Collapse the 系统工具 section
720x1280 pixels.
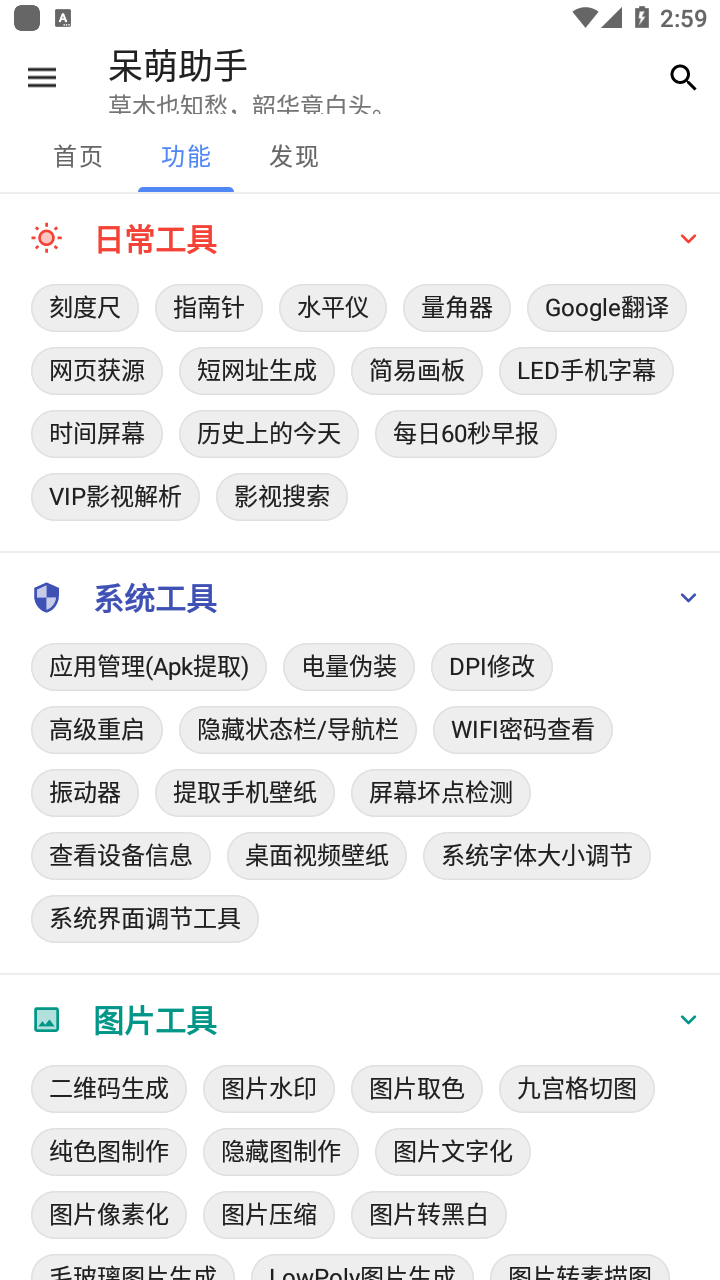pyautogui.click(x=688, y=598)
